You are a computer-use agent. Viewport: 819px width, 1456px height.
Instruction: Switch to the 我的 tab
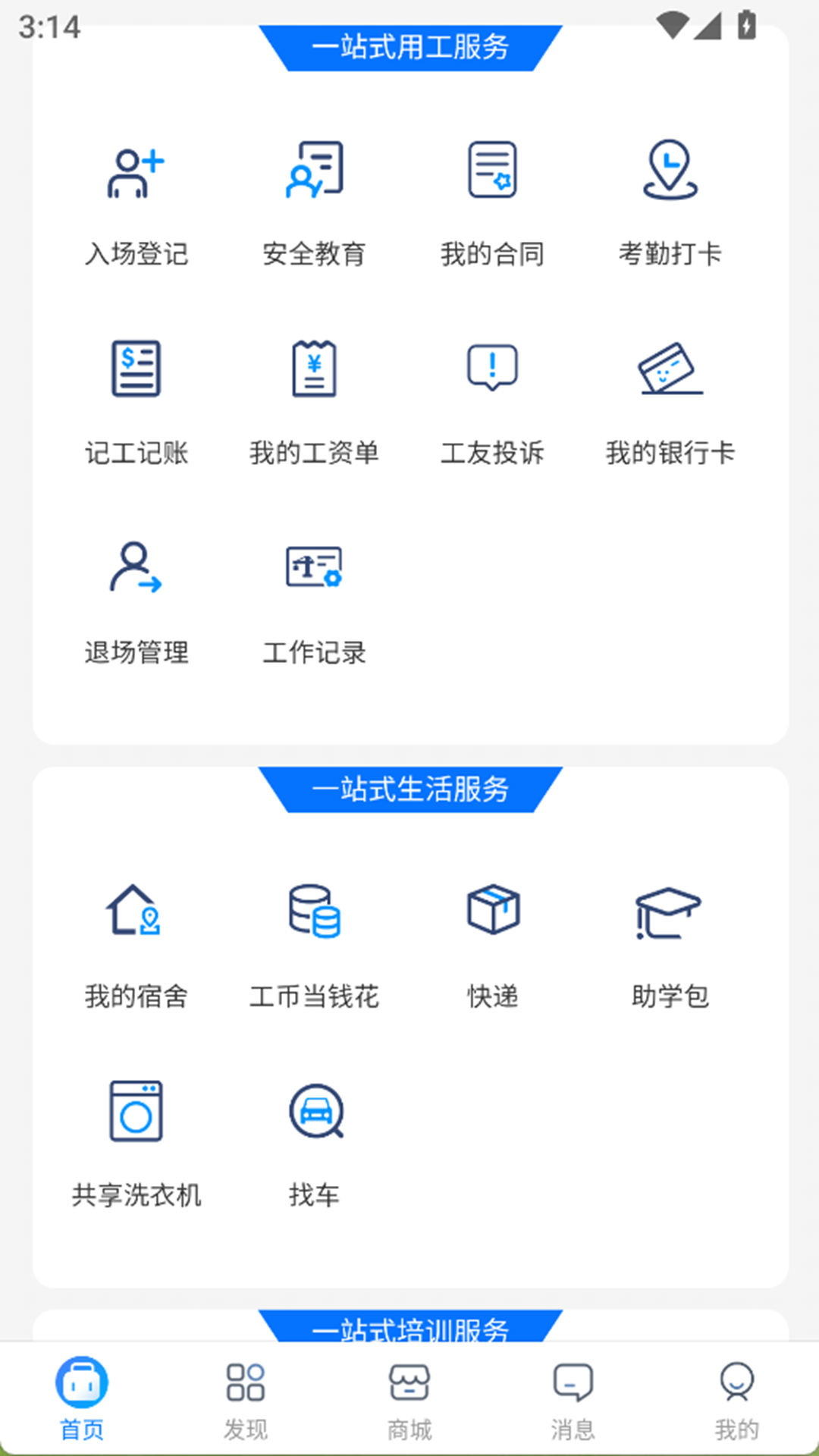pos(736,1399)
